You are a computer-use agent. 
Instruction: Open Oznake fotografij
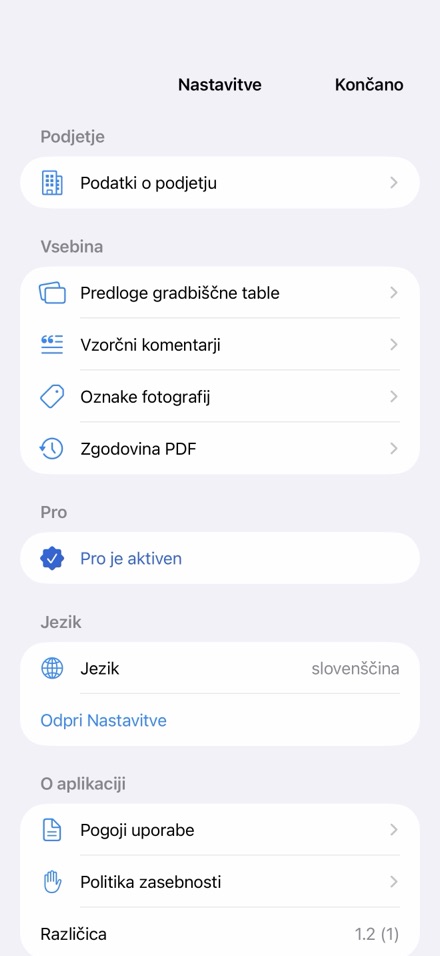[220, 396]
